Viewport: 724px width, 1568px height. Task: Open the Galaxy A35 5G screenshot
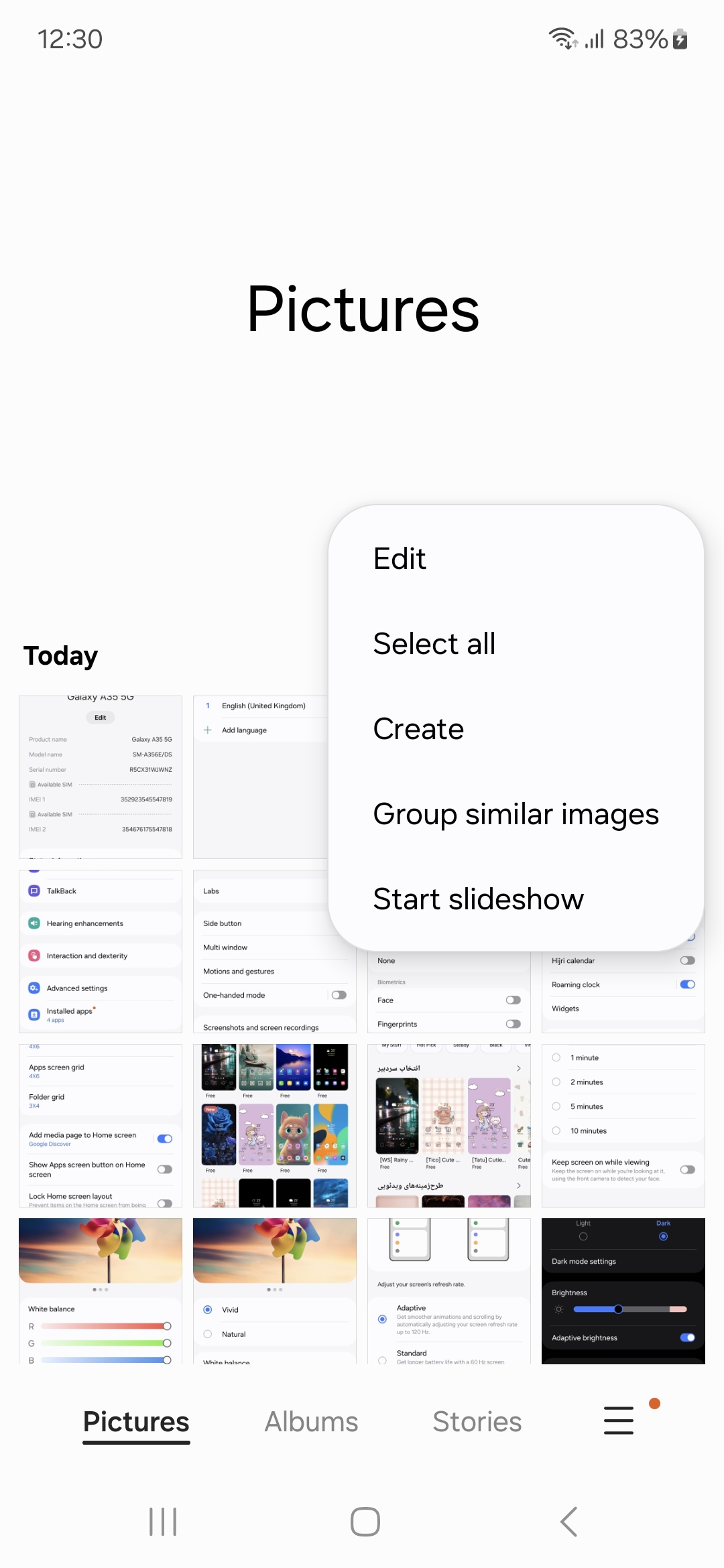pyautogui.click(x=101, y=777)
